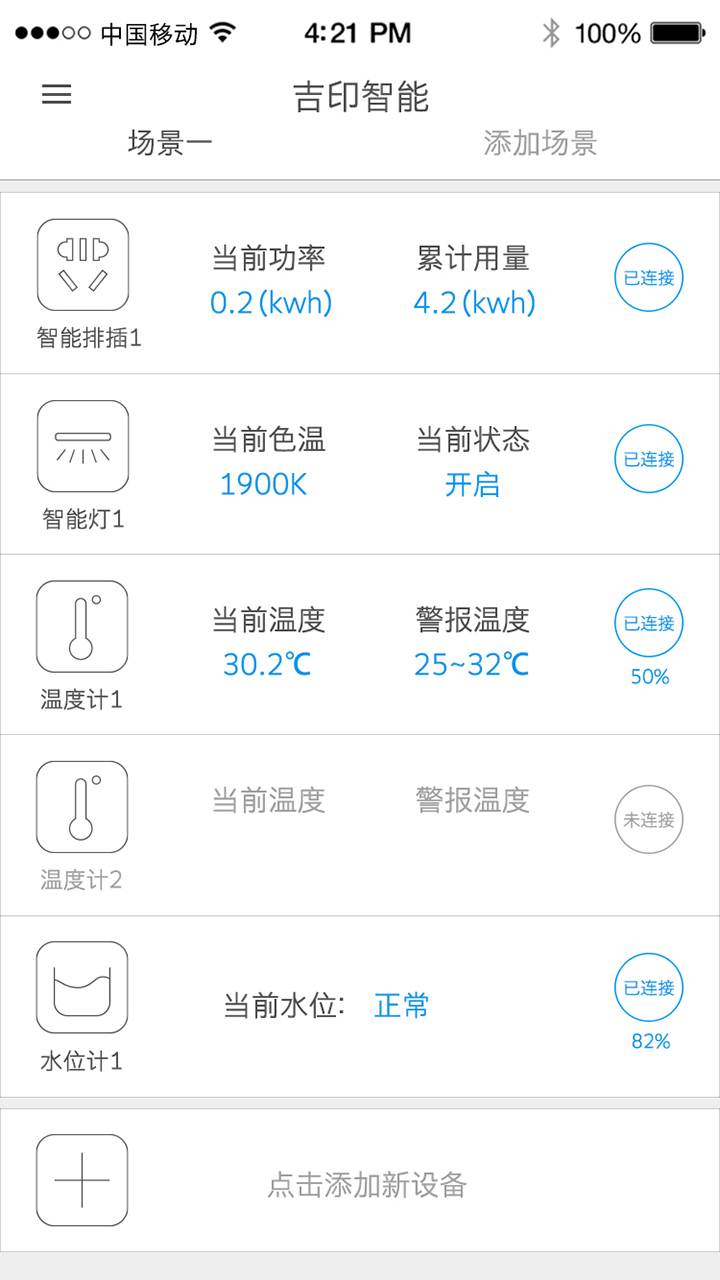This screenshot has height=1280, width=720.
Task: Tap the 已连接 badge for 水位计1
Action: pyautogui.click(x=649, y=988)
